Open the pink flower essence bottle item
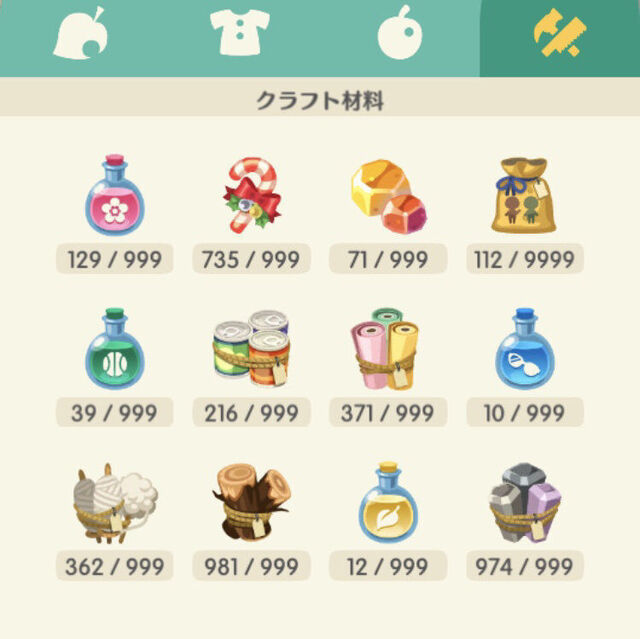640x639 pixels. click(112, 196)
